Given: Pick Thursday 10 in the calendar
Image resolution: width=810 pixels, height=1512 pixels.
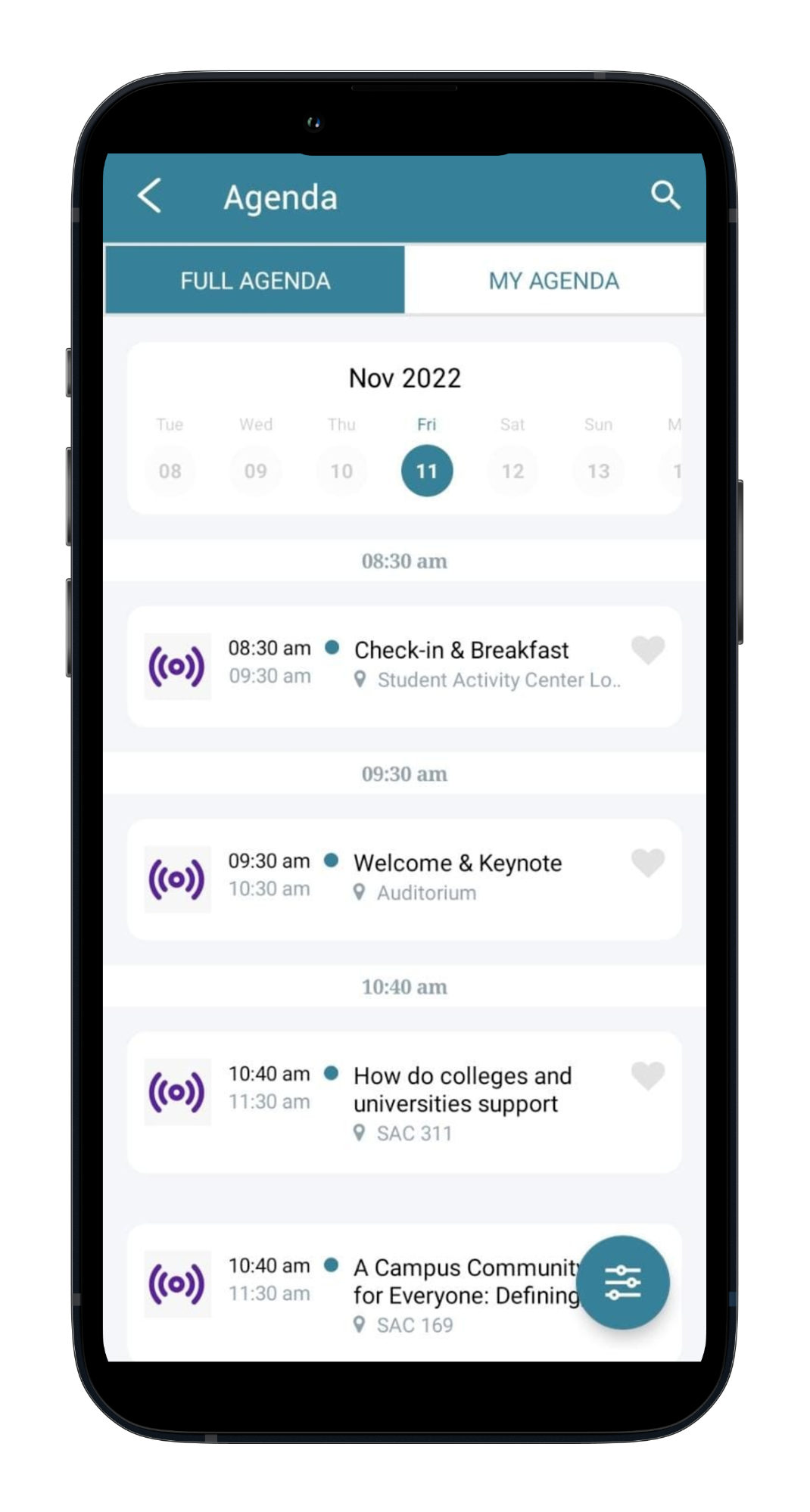Looking at the screenshot, I should pos(341,471).
